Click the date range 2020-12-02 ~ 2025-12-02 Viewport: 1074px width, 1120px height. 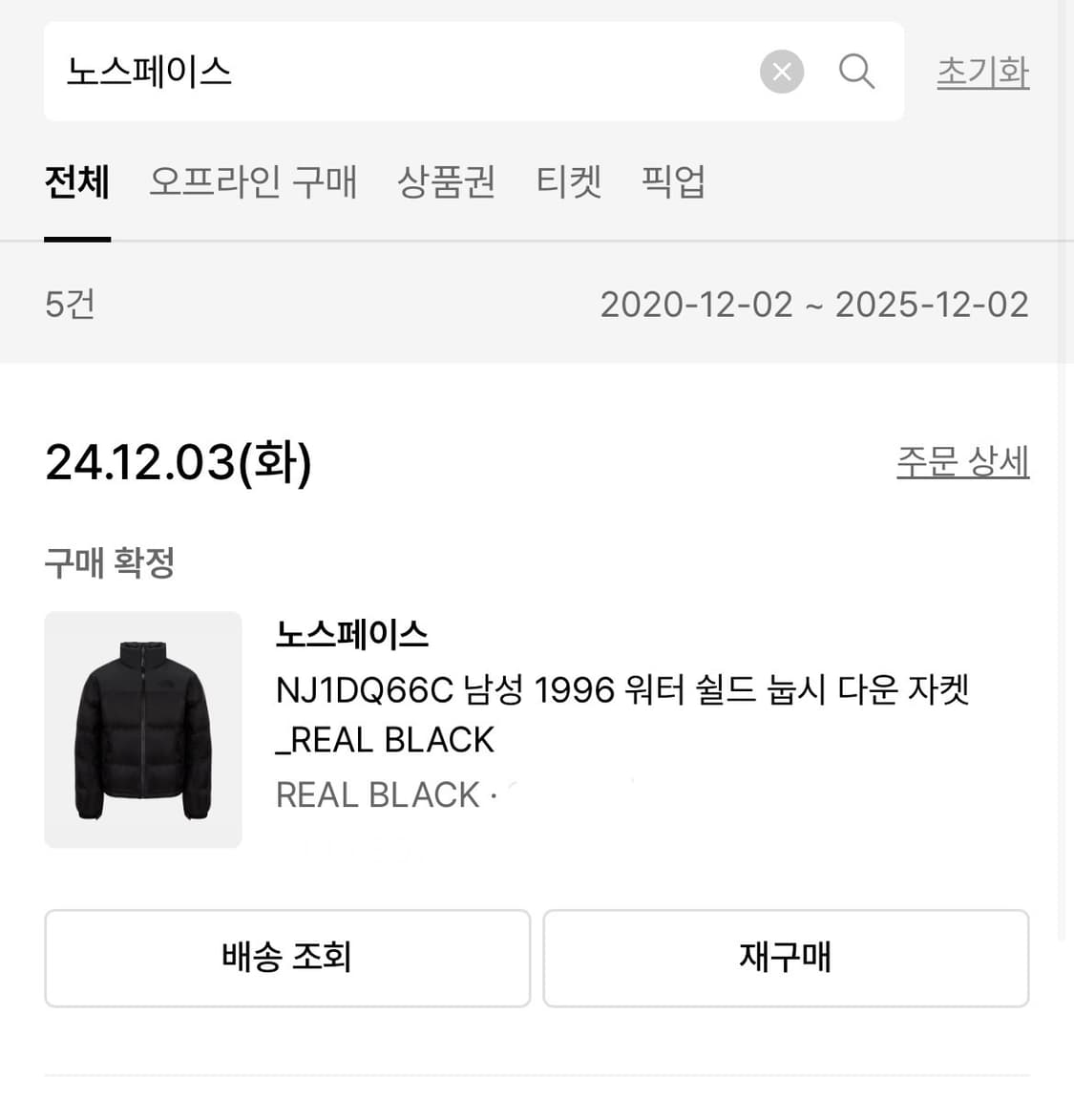click(814, 305)
